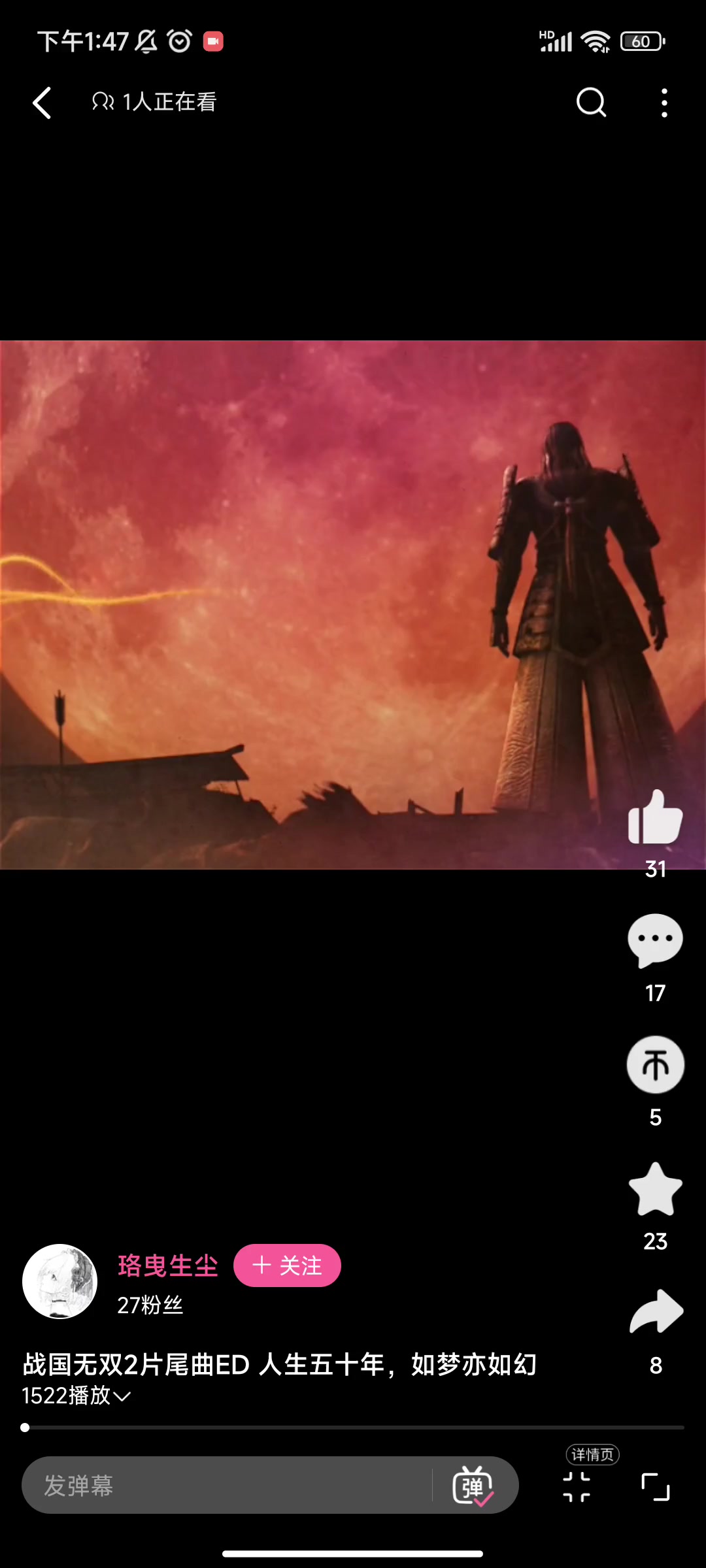Viewport: 706px width, 1568px height.
Task: Toggle the danmaku 弹 switch icon
Action: (473, 1486)
